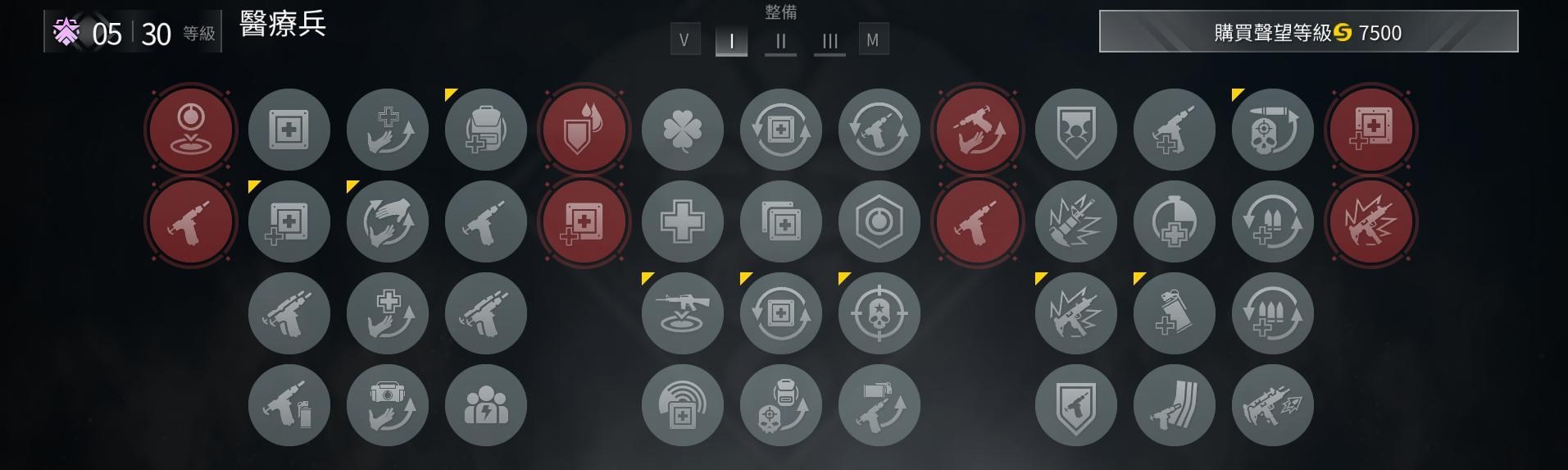Choose the backpack with plus skill

tap(485, 130)
